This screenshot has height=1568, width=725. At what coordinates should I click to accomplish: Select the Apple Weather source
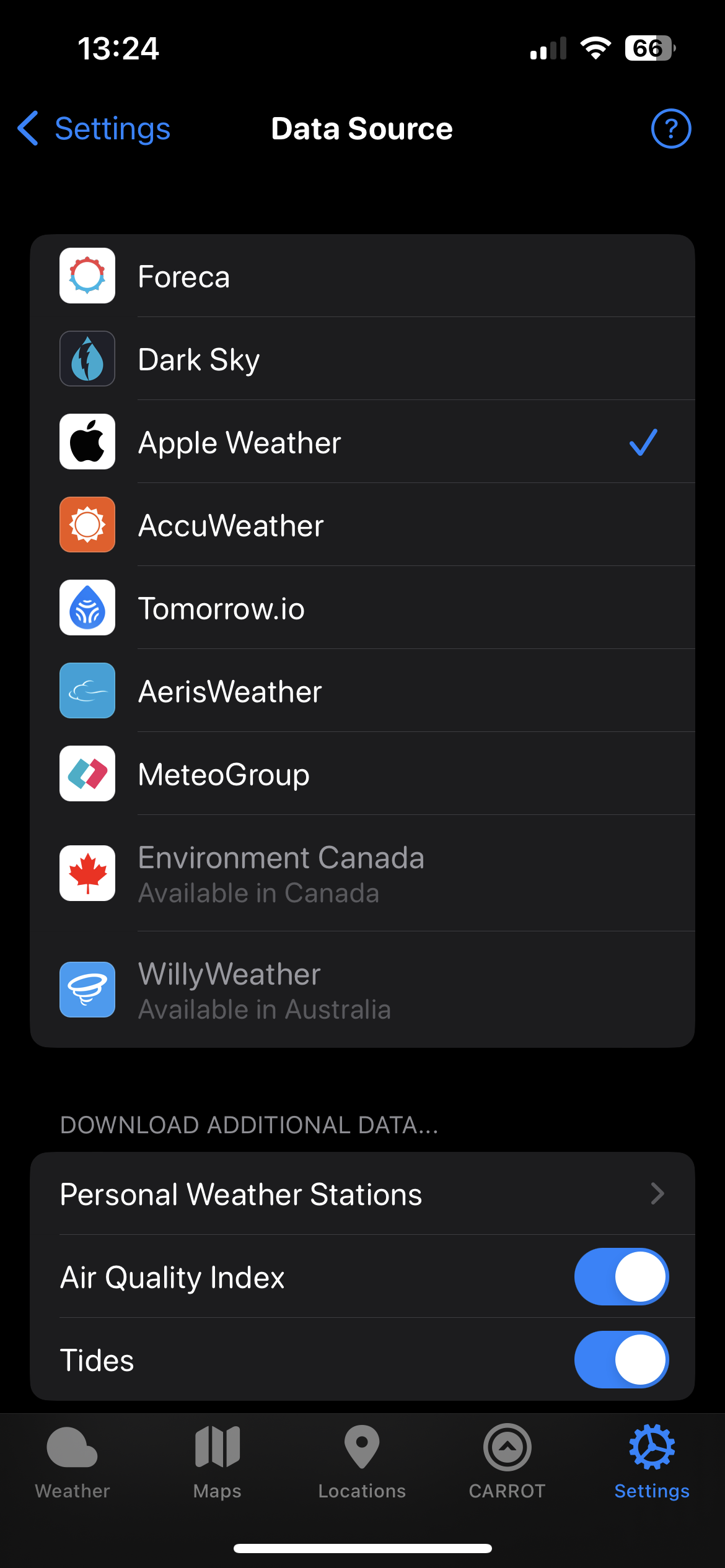point(362,442)
